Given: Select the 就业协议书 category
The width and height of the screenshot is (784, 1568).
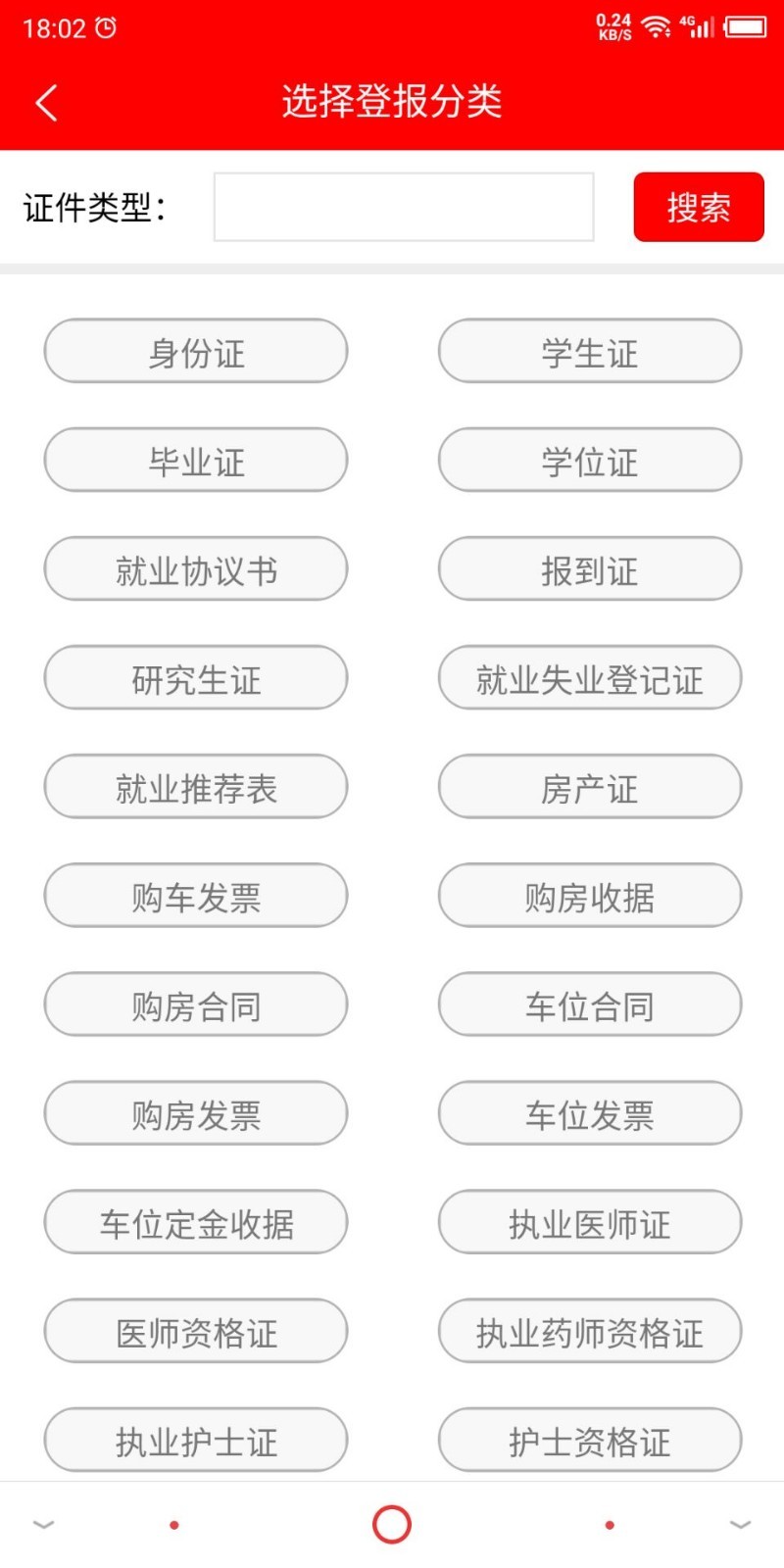Looking at the screenshot, I should pyautogui.click(x=196, y=568).
